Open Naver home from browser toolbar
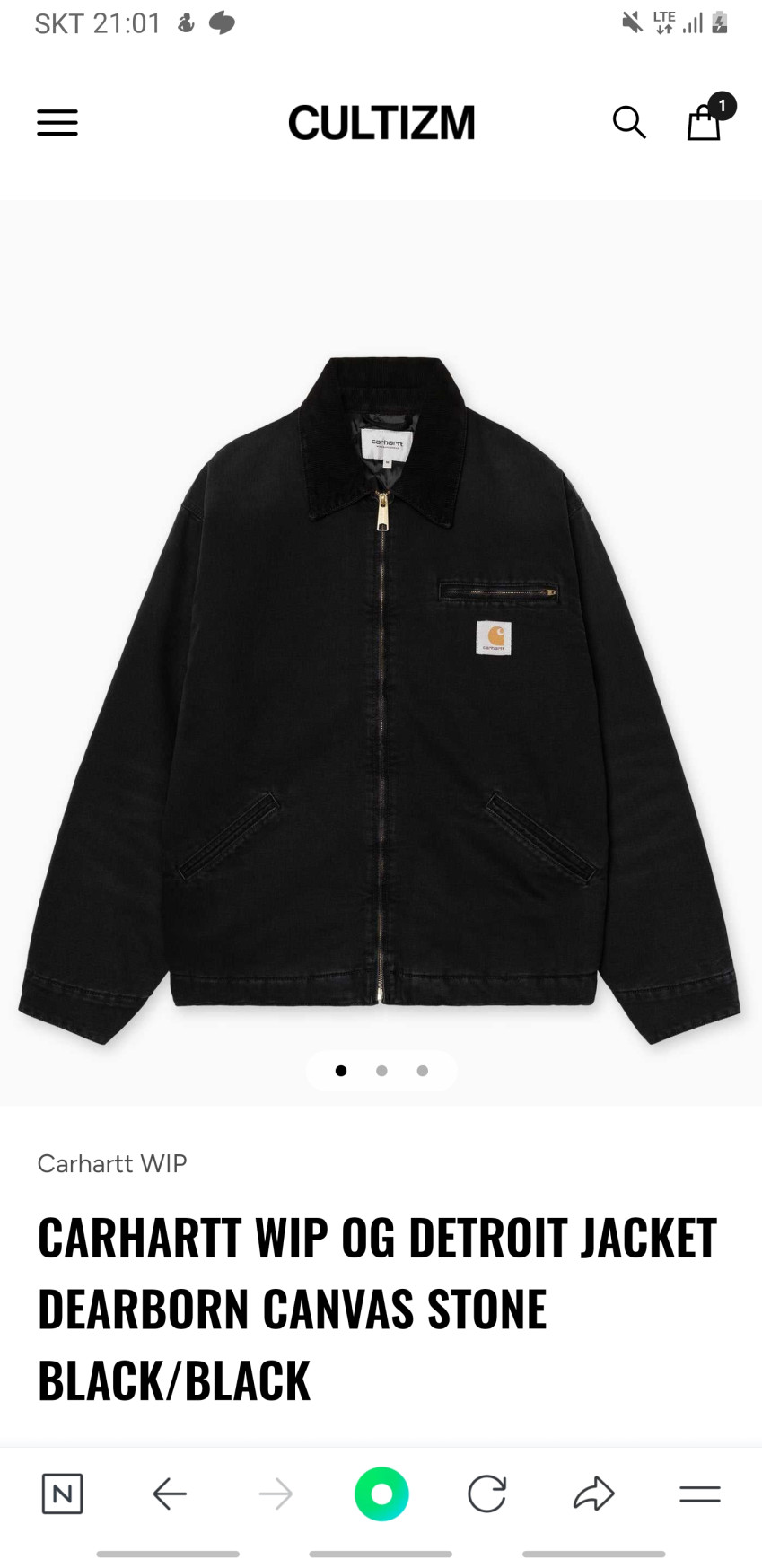The image size is (762, 1568). [62, 1494]
